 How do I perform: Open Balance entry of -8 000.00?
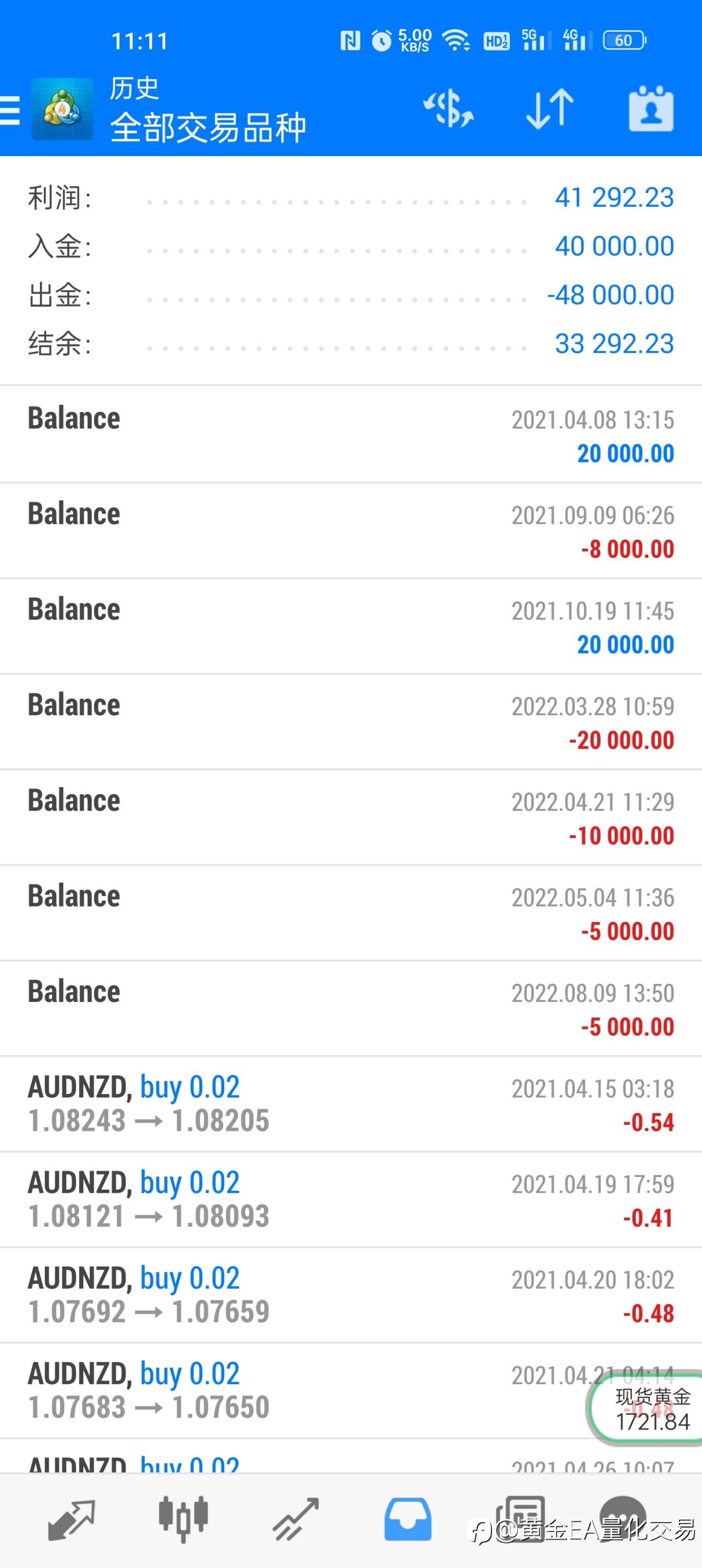click(x=350, y=531)
